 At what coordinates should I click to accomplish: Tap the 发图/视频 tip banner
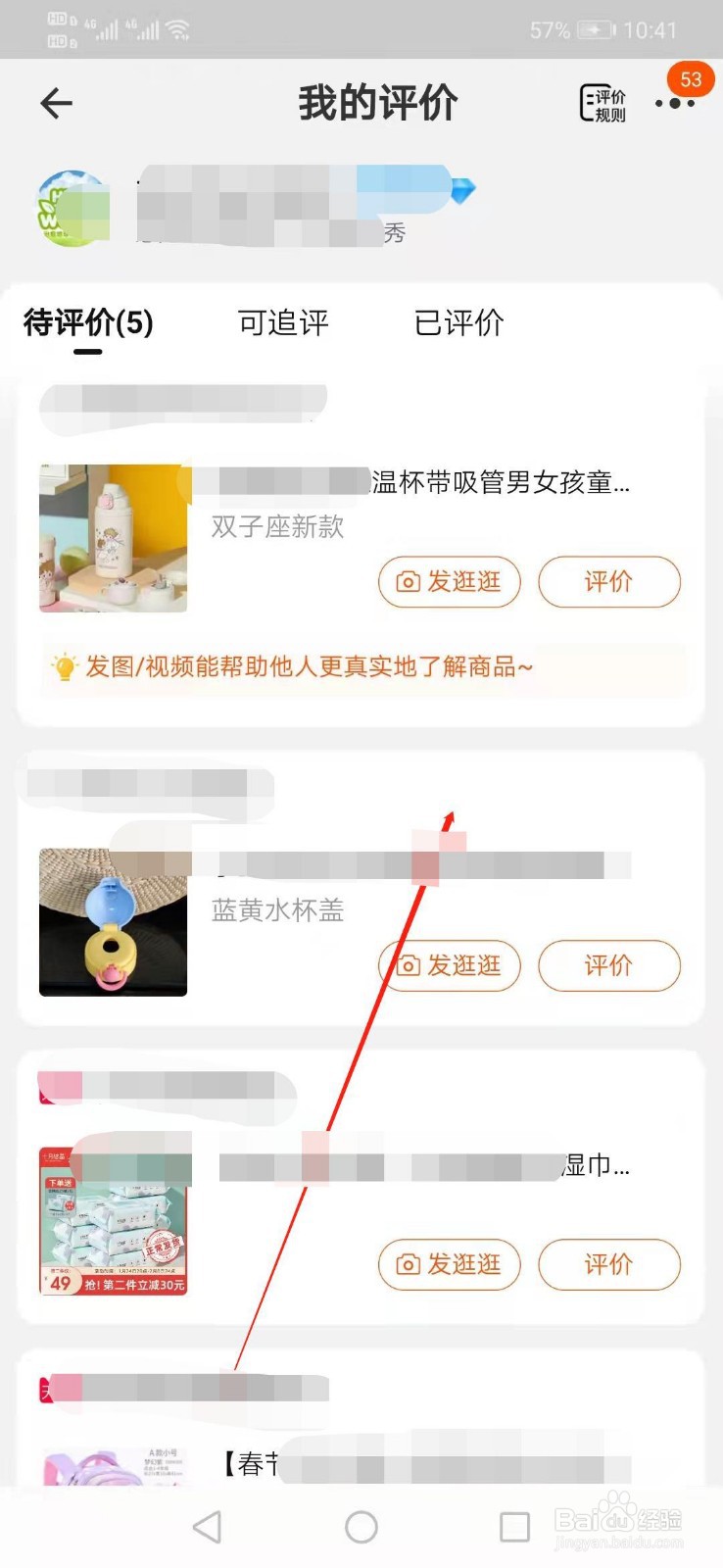(x=361, y=667)
